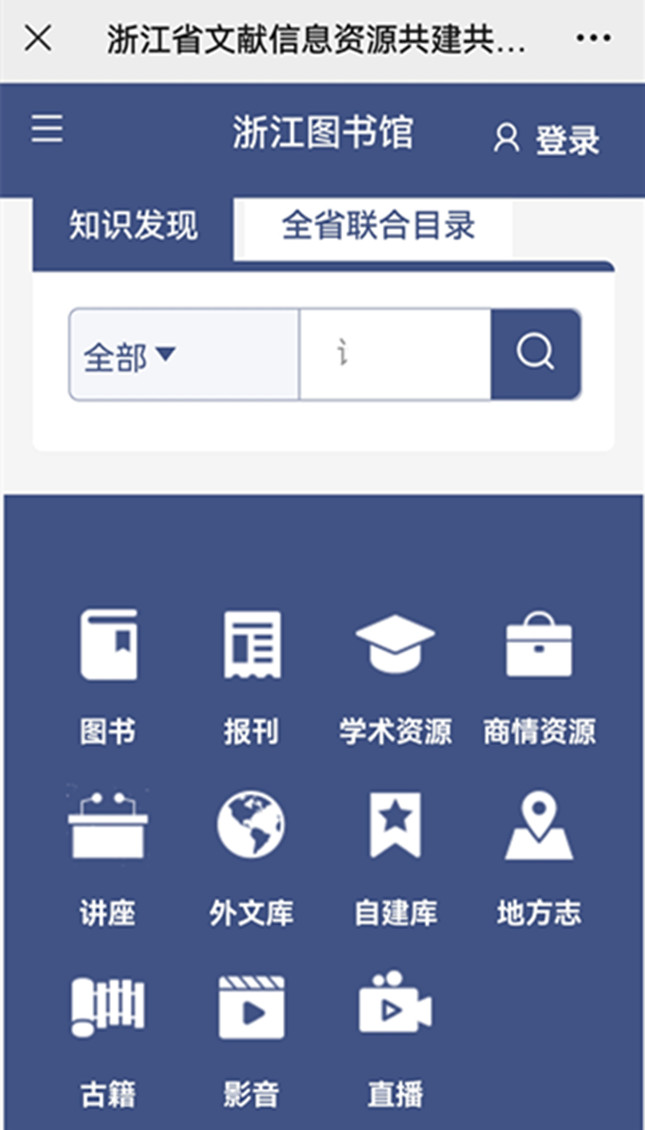Open the three-dot overflow menu
The width and height of the screenshot is (645, 1130).
click(x=593, y=39)
